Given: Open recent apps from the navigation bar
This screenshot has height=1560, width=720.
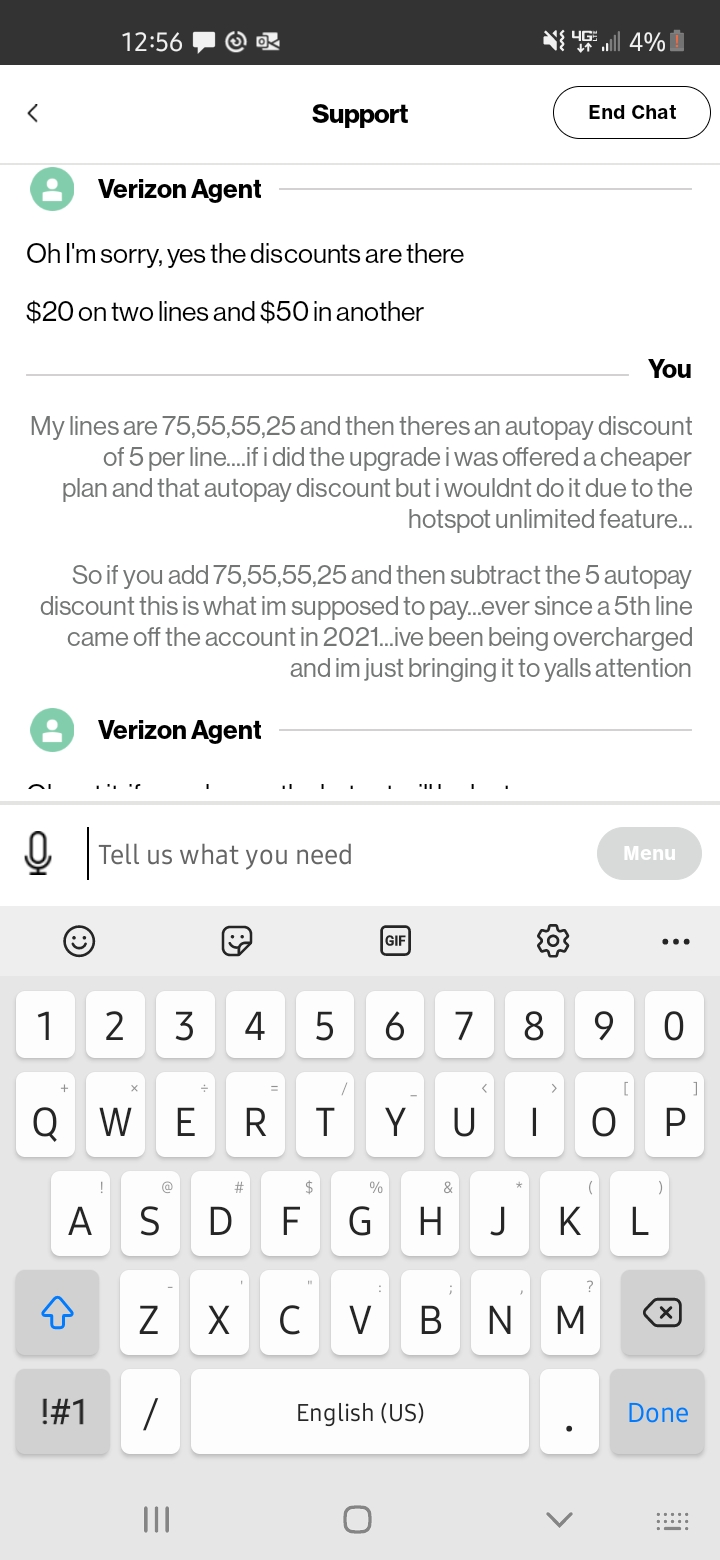Looking at the screenshot, I should [156, 1519].
